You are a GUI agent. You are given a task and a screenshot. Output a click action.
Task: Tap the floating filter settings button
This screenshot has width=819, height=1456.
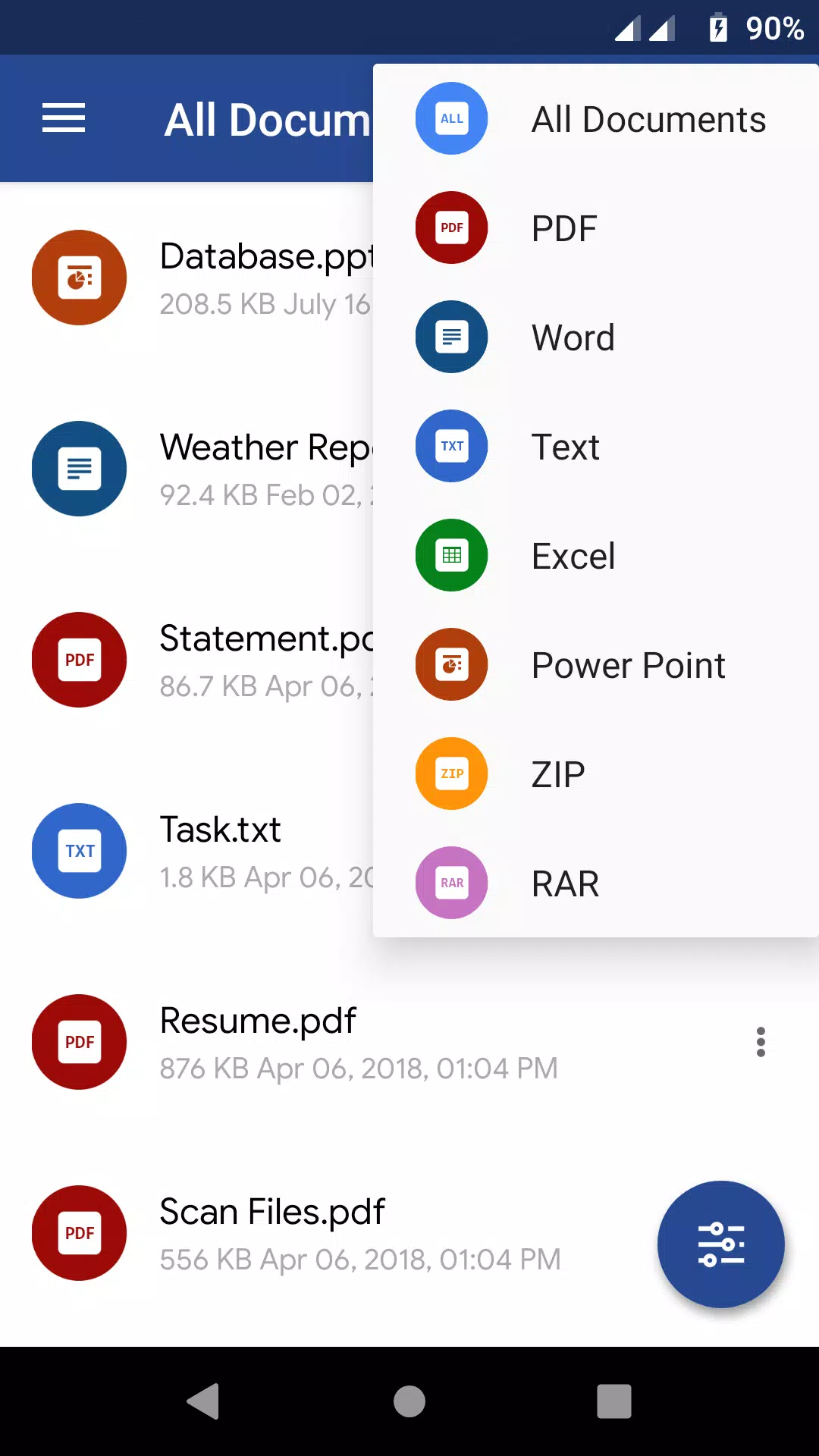tap(720, 1244)
